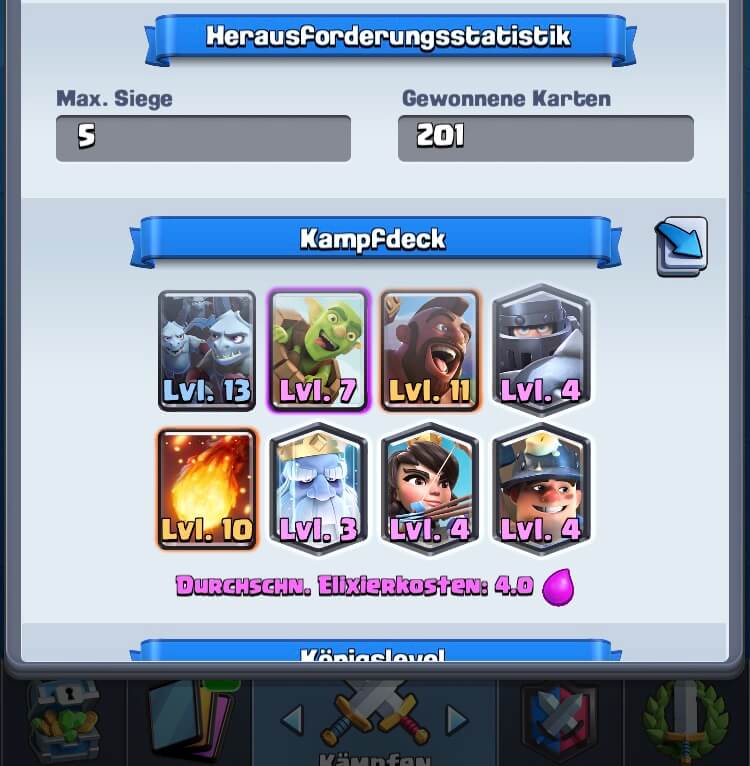Open the Cards collection tab

click(x=189, y=722)
